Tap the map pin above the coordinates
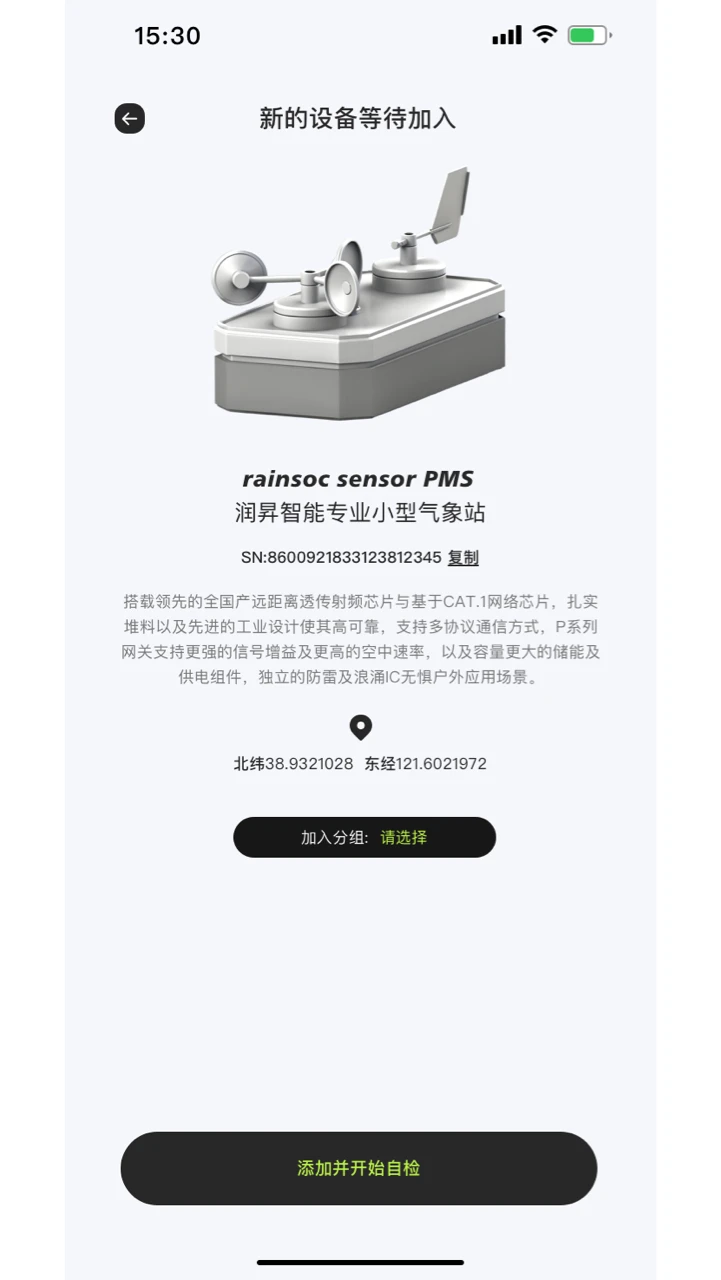 (x=360, y=729)
